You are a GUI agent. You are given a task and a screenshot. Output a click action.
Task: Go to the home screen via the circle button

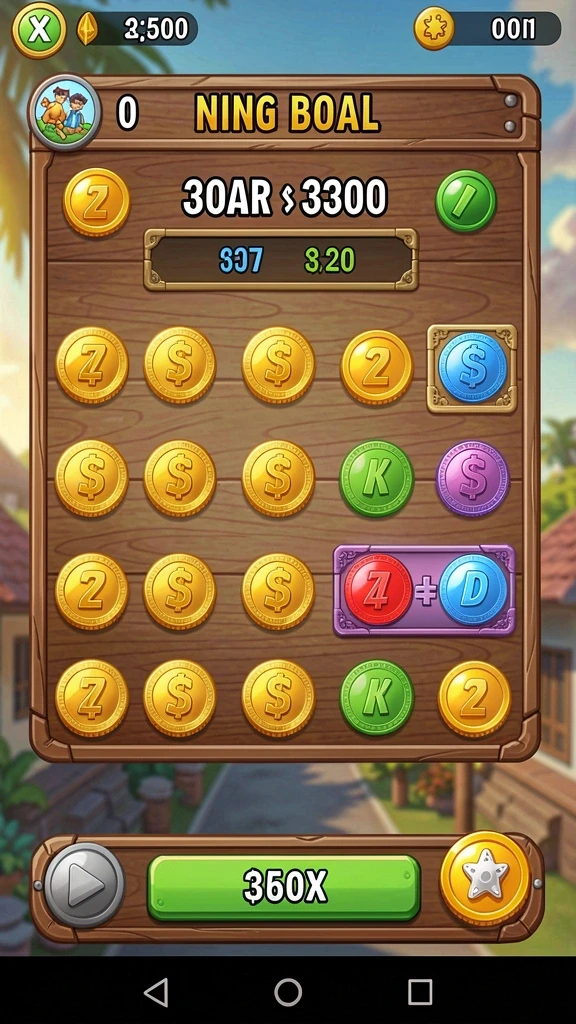coord(288,992)
